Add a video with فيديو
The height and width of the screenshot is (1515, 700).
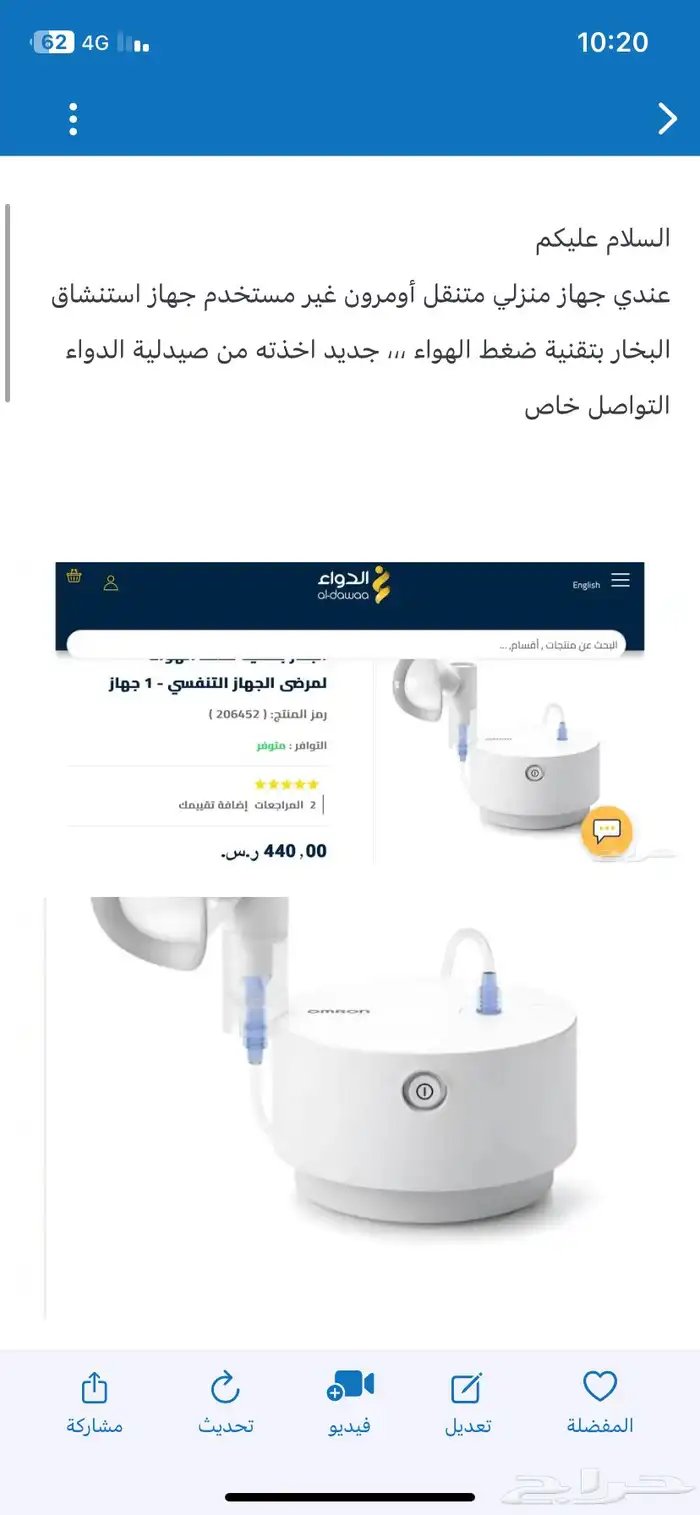[349, 1401]
